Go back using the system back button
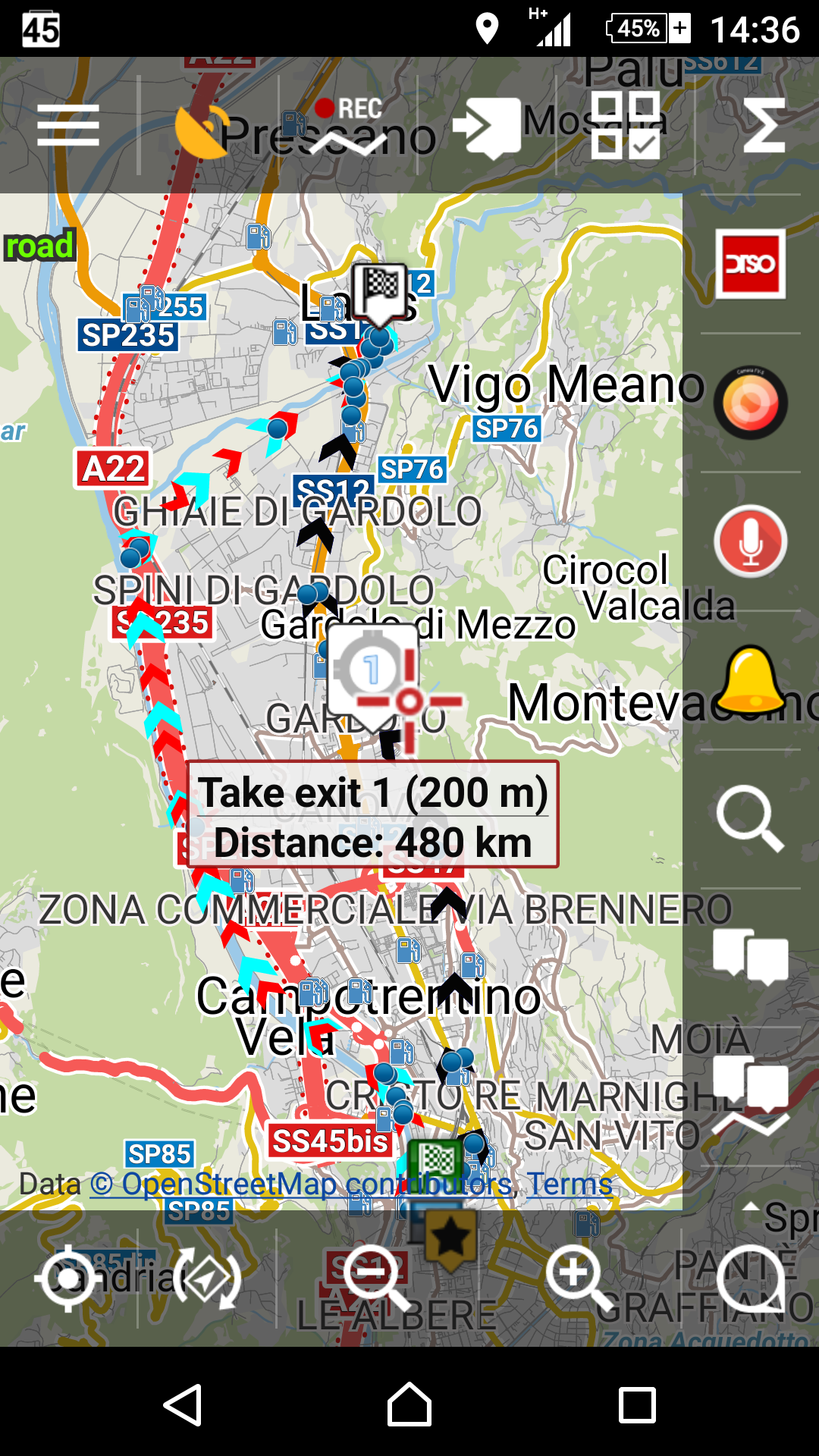This screenshot has width=819, height=1456. 183,1404
